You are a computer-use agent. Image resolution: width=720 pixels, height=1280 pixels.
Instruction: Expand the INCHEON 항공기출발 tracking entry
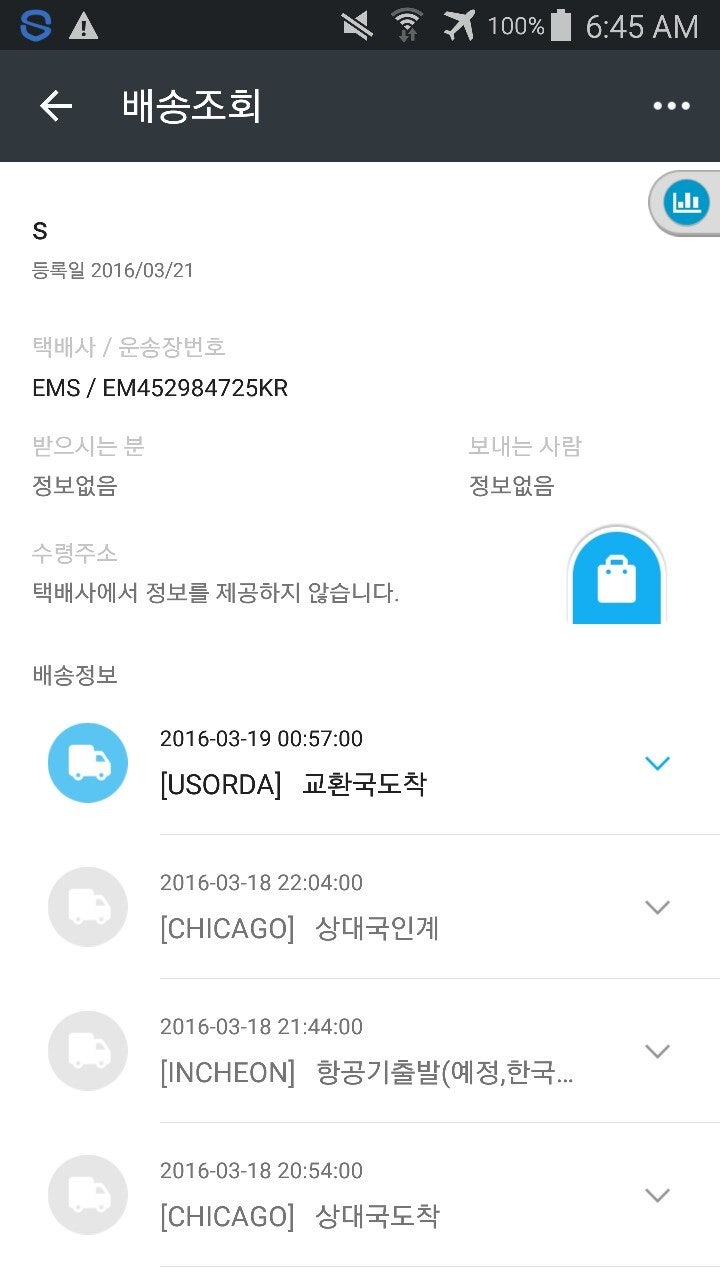pyautogui.click(x=657, y=1050)
